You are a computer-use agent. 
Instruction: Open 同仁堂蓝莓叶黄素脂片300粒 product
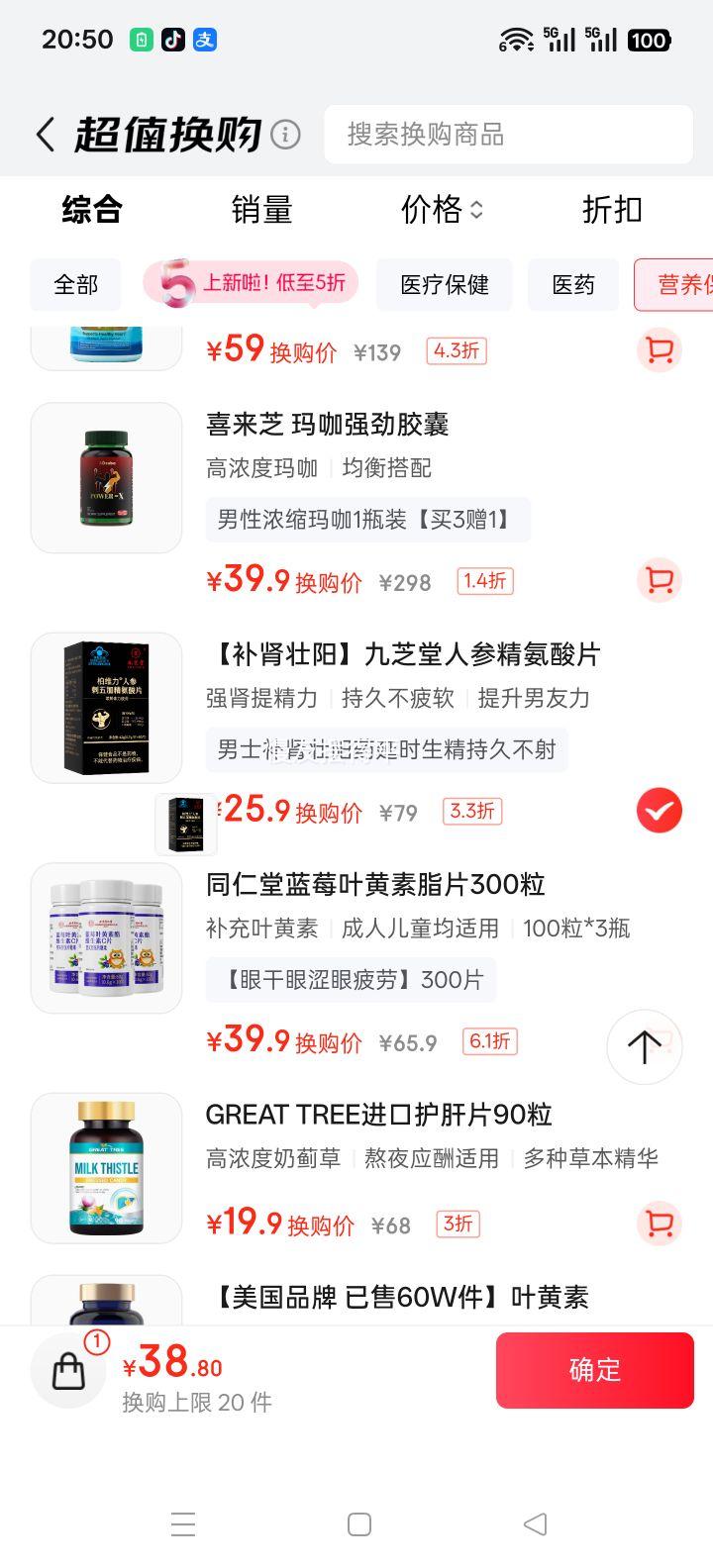click(375, 884)
